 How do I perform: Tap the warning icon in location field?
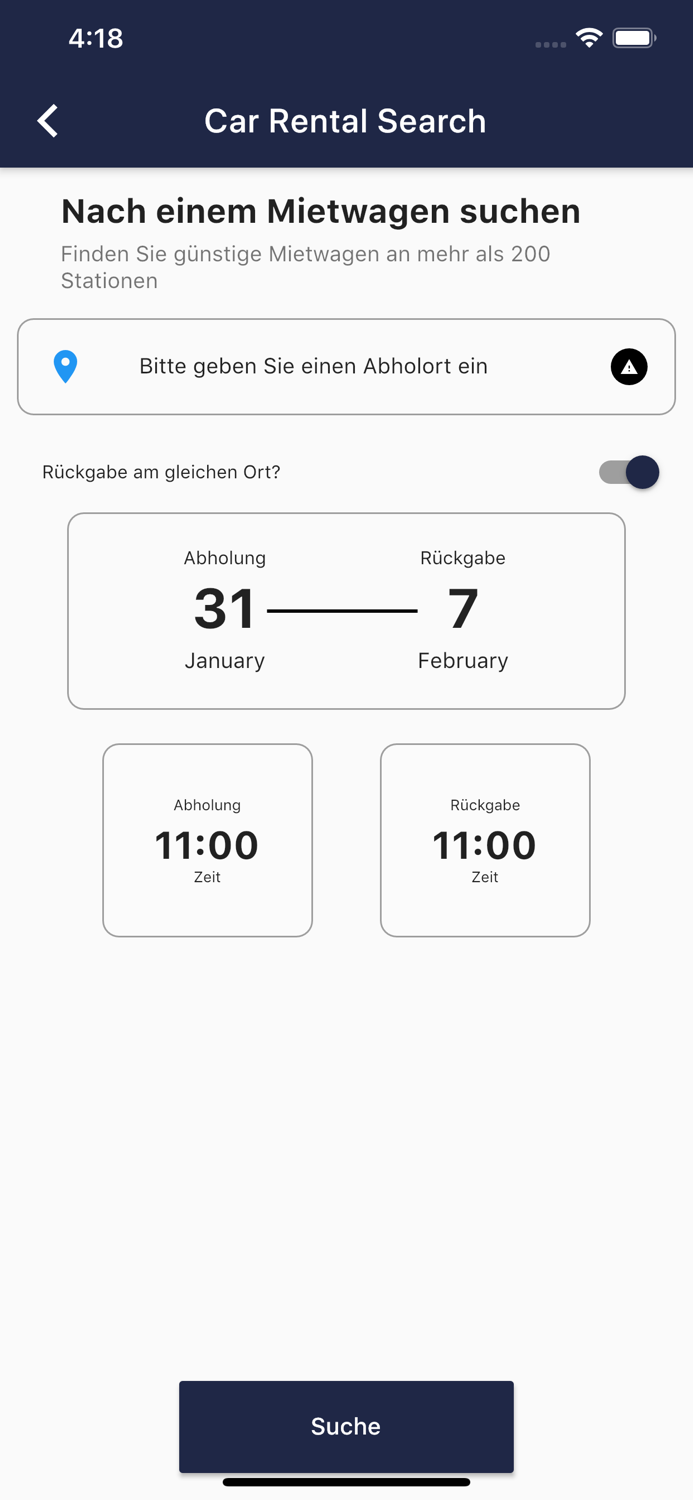[x=629, y=367]
